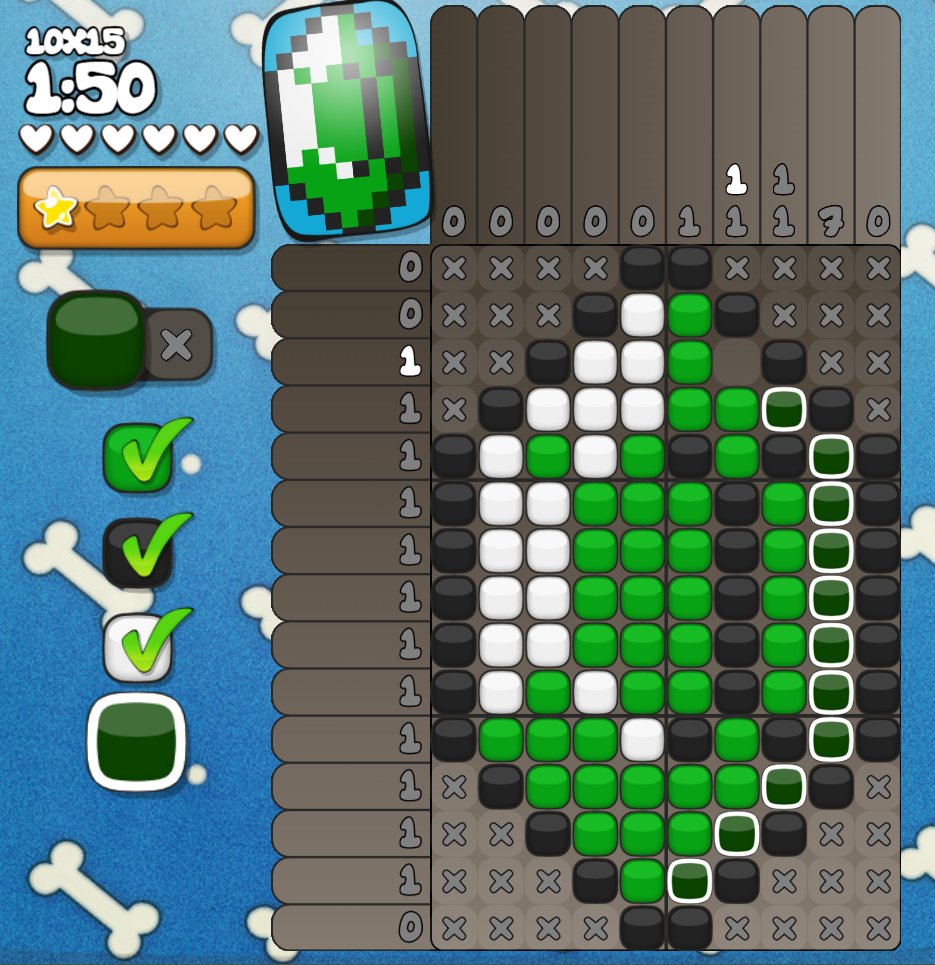
Task: Select the white color swatch
Action: pos(137,647)
